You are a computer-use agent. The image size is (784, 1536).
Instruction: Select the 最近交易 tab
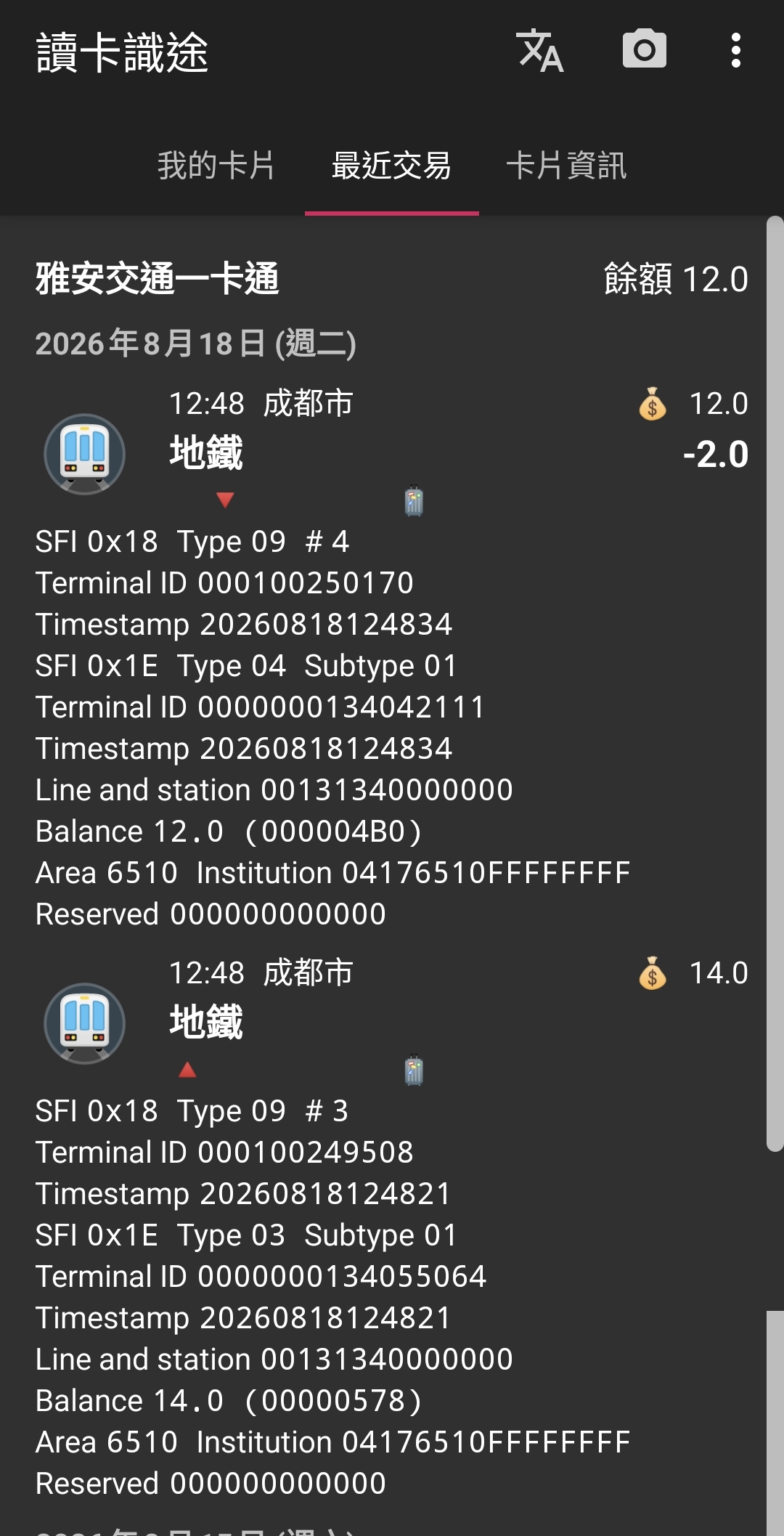coord(392,166)
